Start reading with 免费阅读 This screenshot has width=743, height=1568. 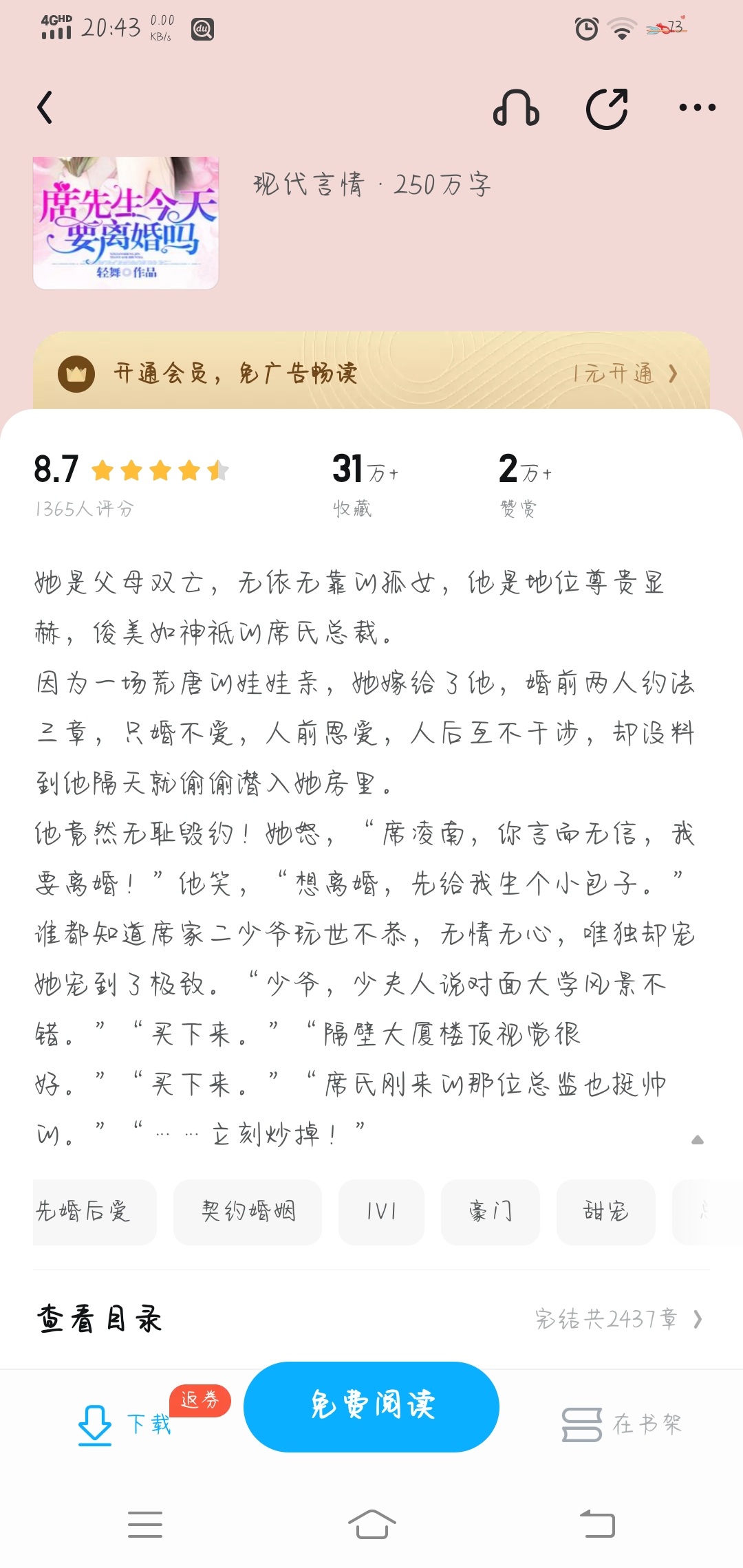pos(371,1406)
